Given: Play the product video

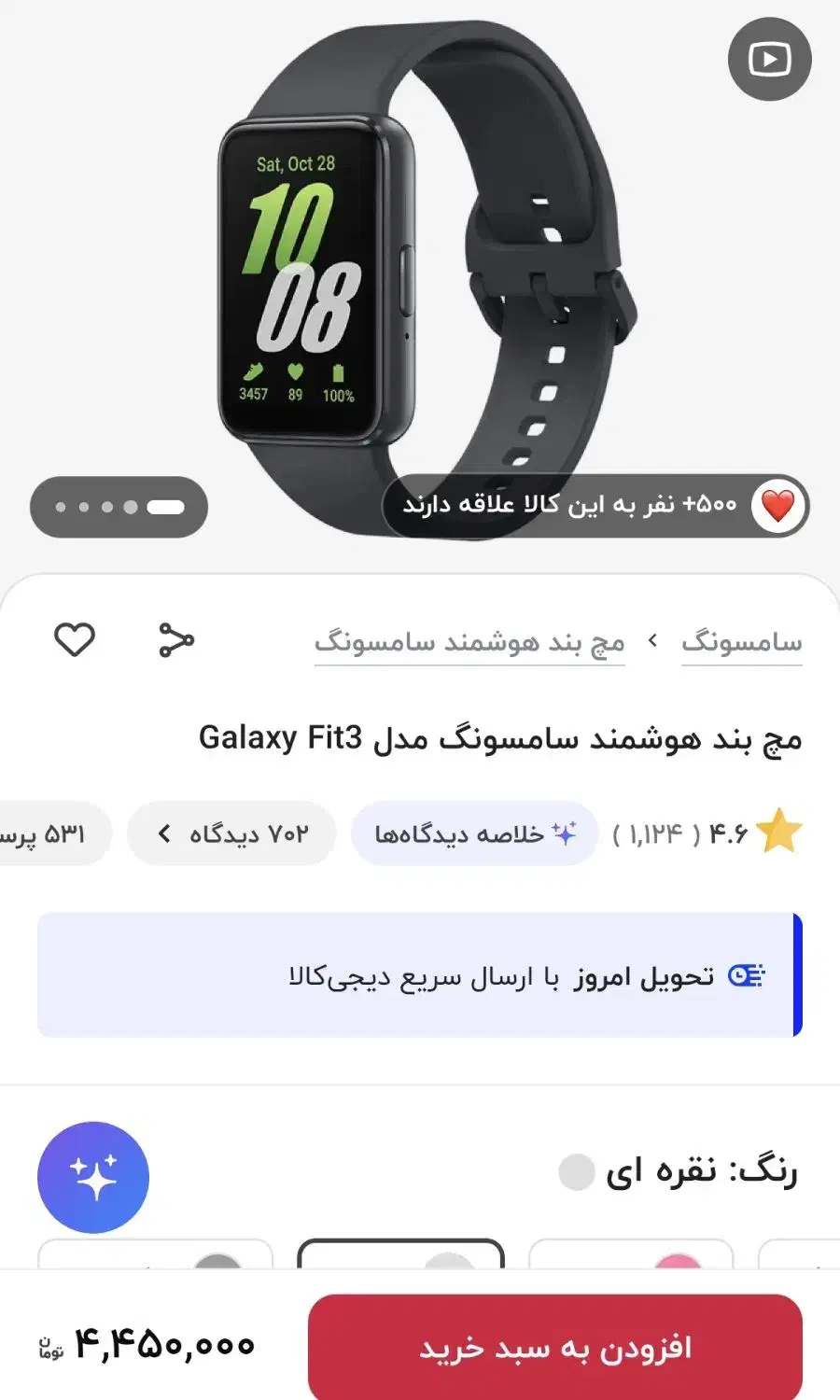Looking at the screenshot, I should (769, 60).
